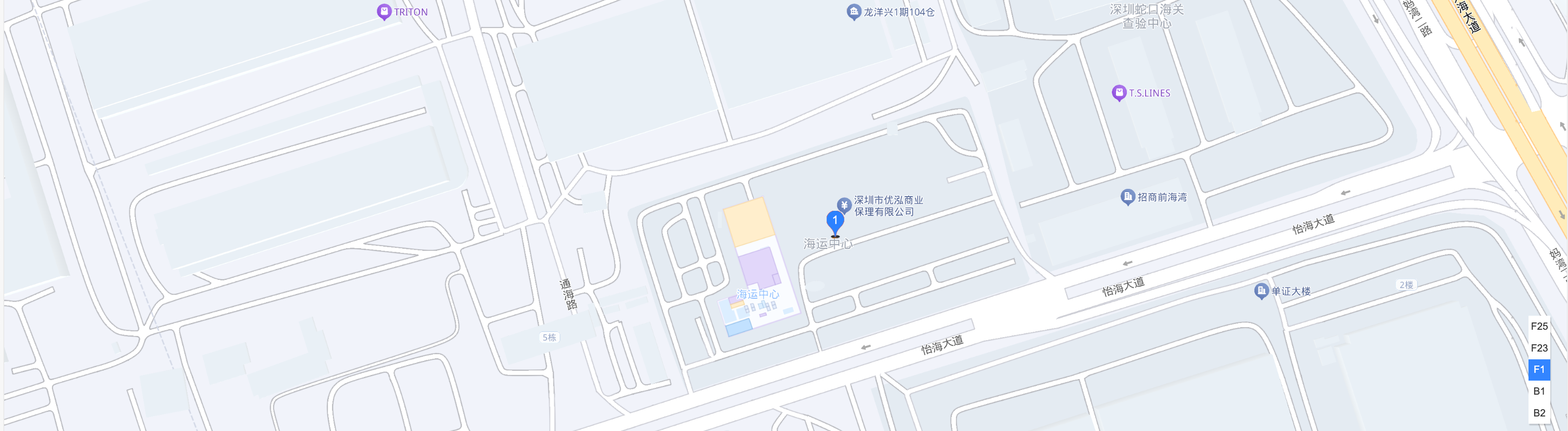Show basement level B2
This screenshot has height=431, width=1568.
pyautogui.click(x=1539, y=413)
